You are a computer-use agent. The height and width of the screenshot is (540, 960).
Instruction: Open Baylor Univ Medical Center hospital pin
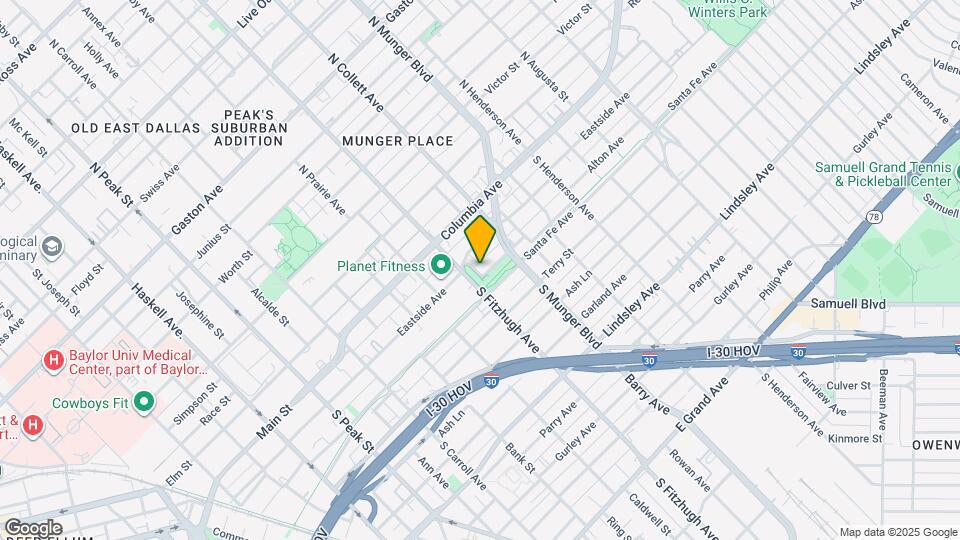53,361
